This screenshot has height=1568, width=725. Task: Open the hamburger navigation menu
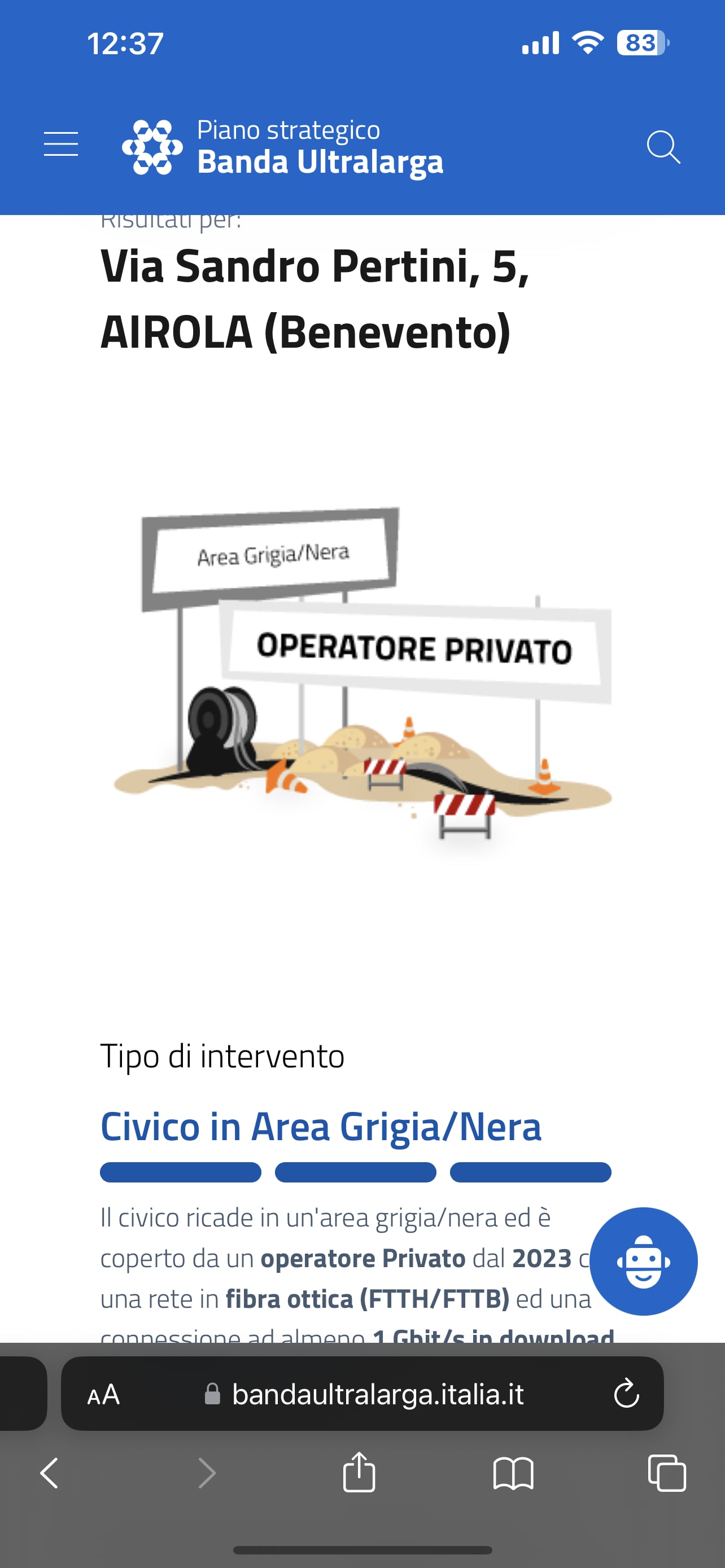click(x=60, y=144)
